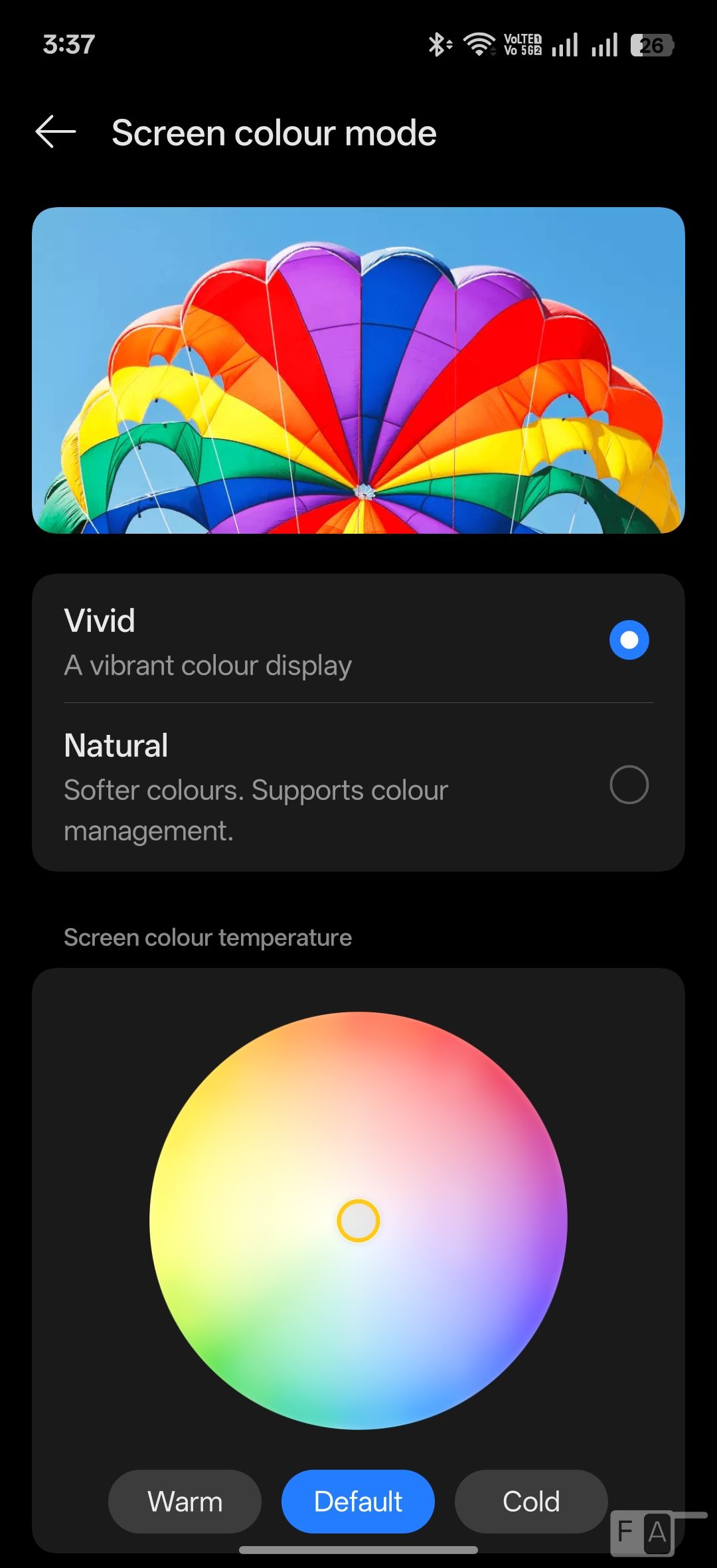Image resolution: width=717 pixels, height=1568 pixels.
Task: Select the Vivid colour mode
Action: tap(628, 640)
